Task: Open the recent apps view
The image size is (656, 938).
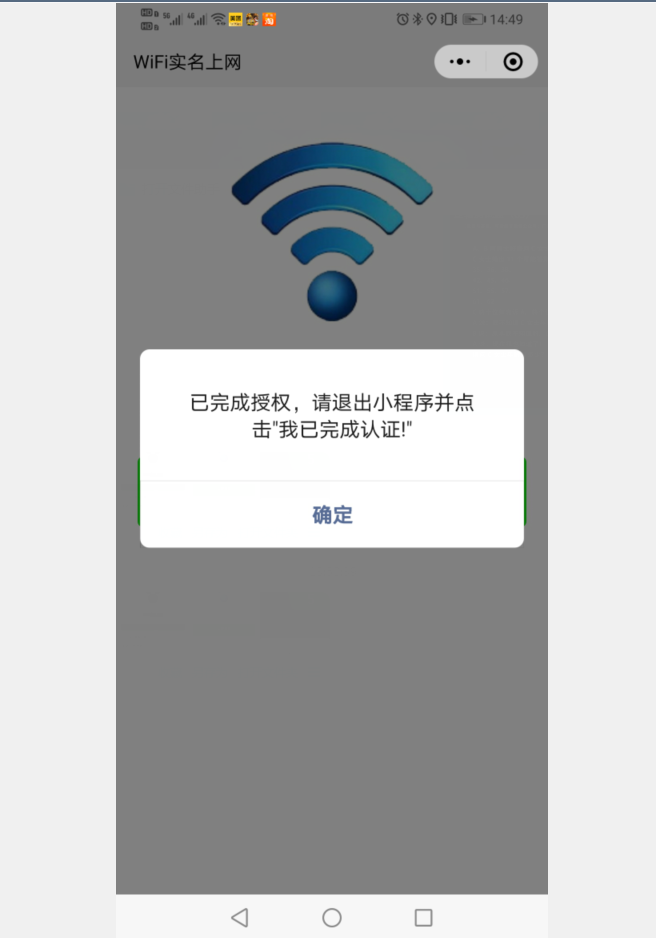Action: [x=424, y=917]
